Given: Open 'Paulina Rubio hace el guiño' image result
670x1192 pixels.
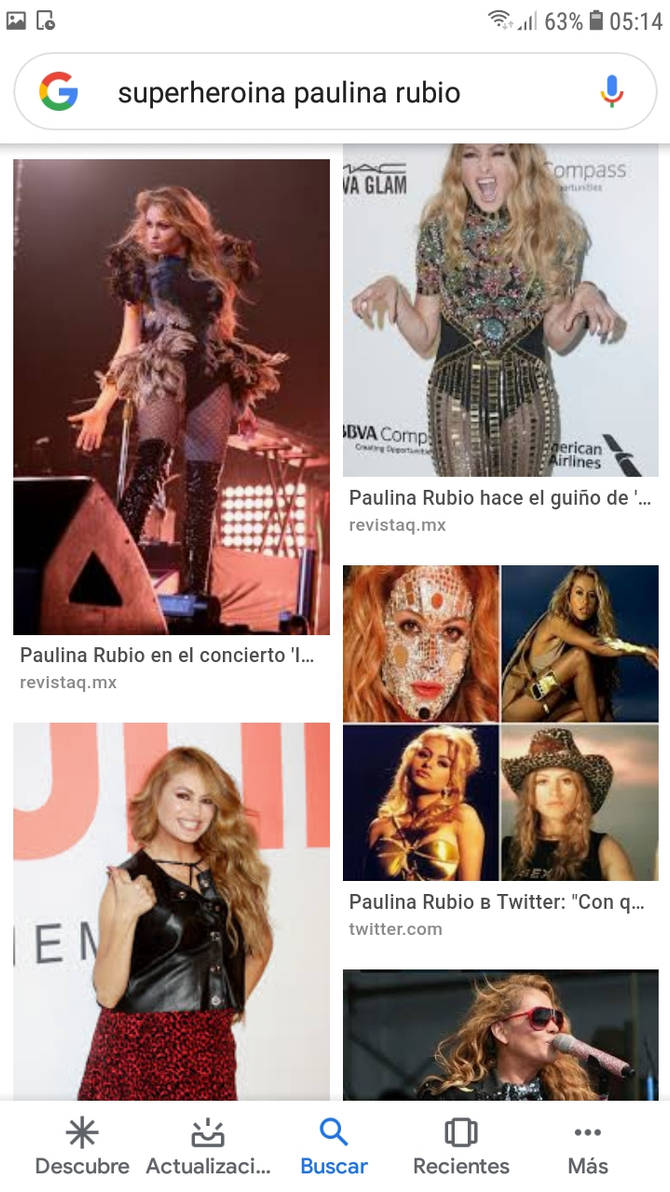Looking at the screenshot, I should [x=500, y=310].
